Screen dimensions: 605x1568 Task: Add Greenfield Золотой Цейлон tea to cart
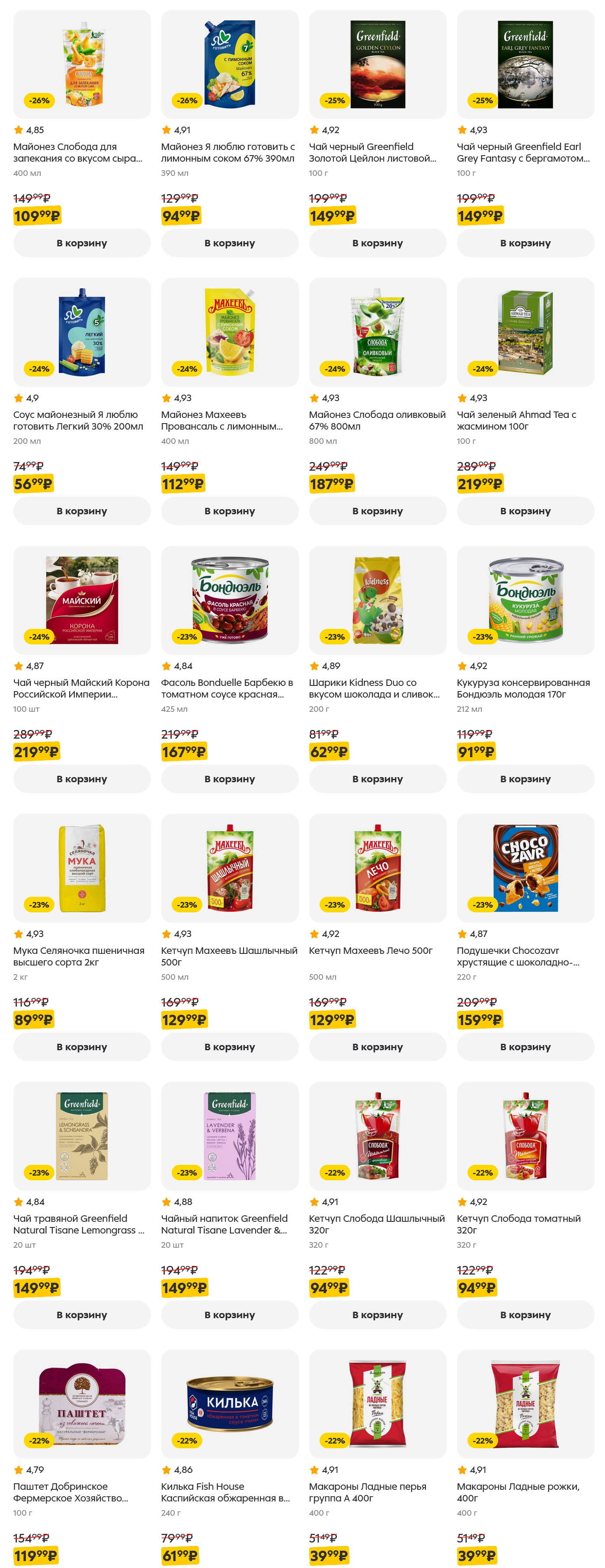377,243
